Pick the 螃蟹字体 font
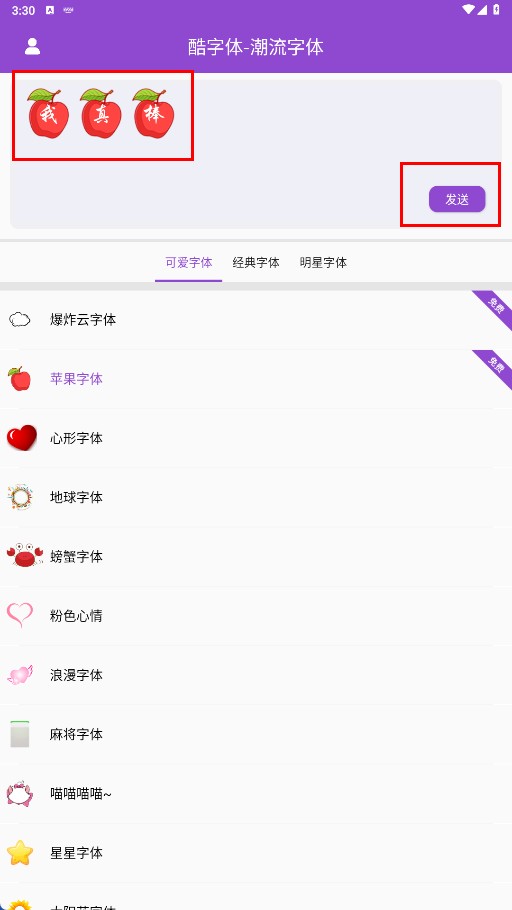 point(256,557)
